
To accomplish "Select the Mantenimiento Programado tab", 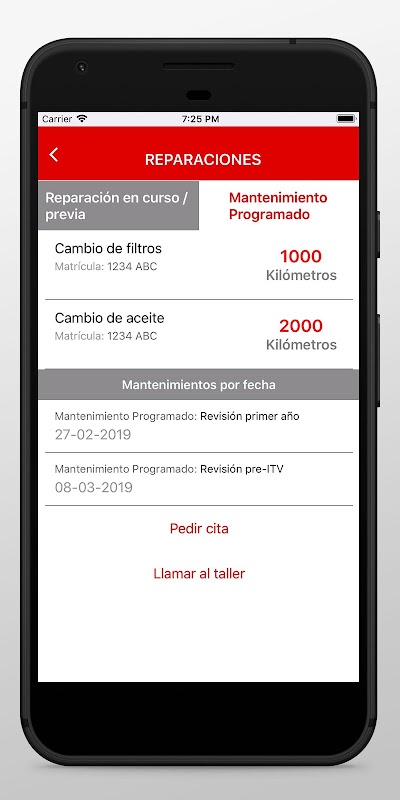I will pos(279,206).
